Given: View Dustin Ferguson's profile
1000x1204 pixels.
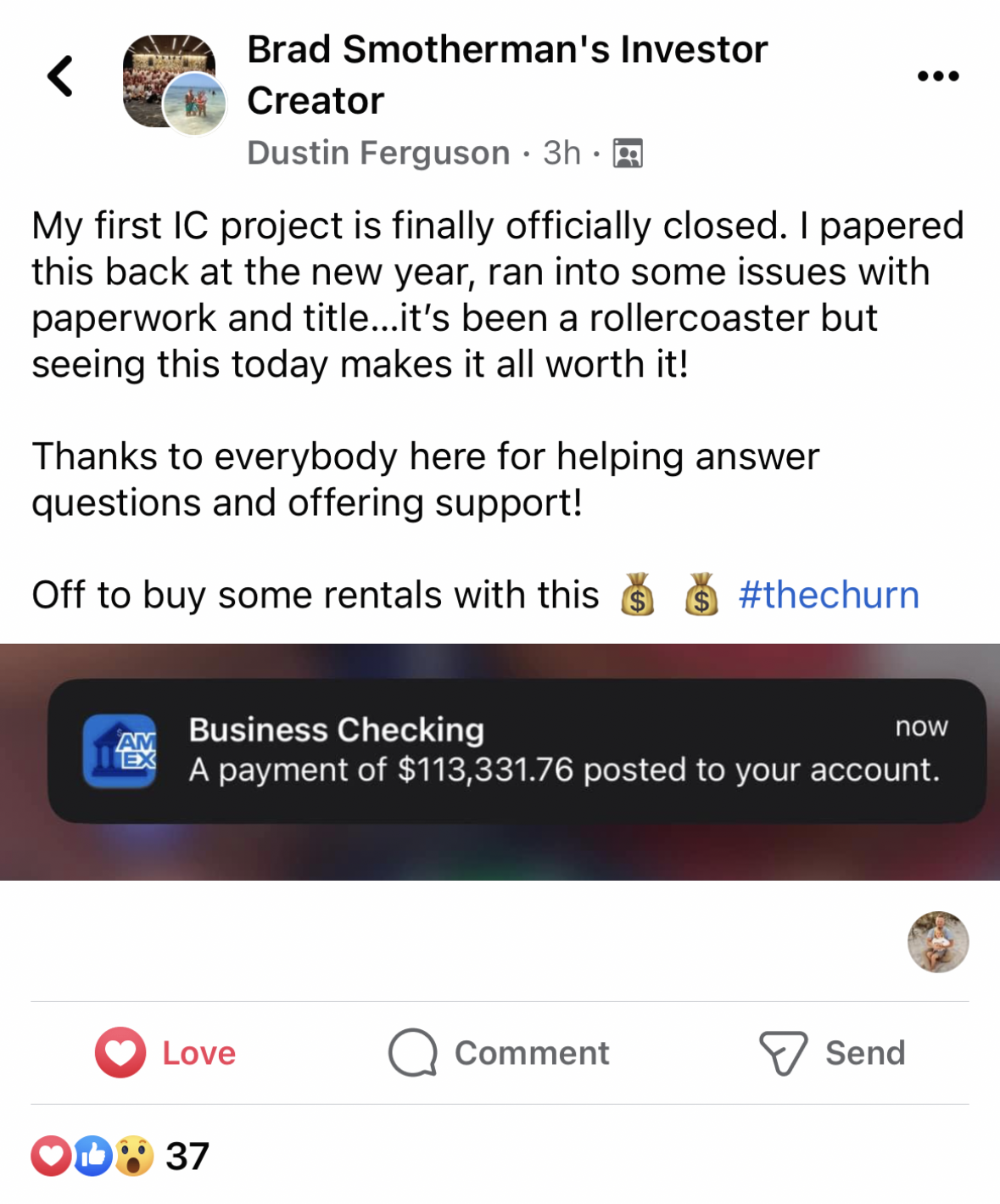Looking at the screenshot, I should 378,154.
